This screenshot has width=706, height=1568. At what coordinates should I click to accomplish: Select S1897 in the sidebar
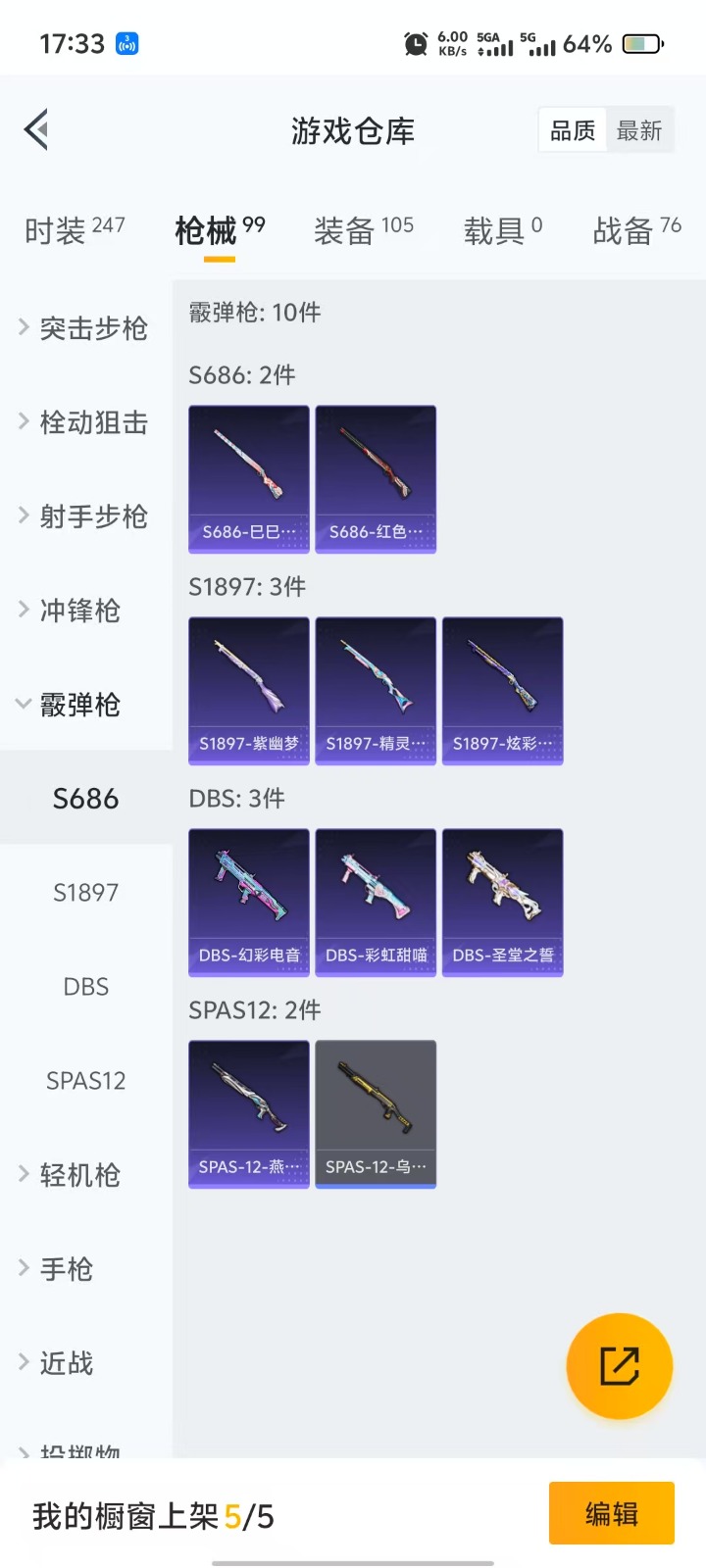[x=86, y=893]
